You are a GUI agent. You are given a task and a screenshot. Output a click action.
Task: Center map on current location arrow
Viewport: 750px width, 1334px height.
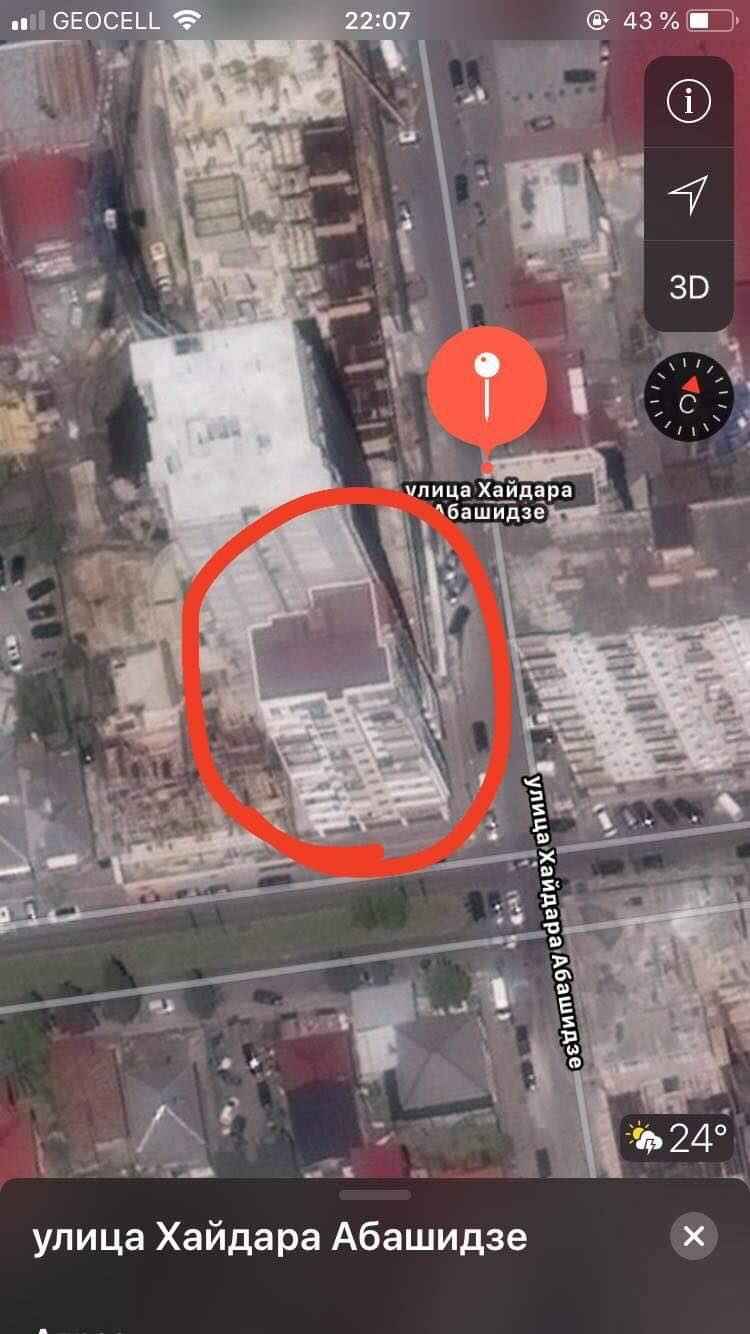pos(689,194)
